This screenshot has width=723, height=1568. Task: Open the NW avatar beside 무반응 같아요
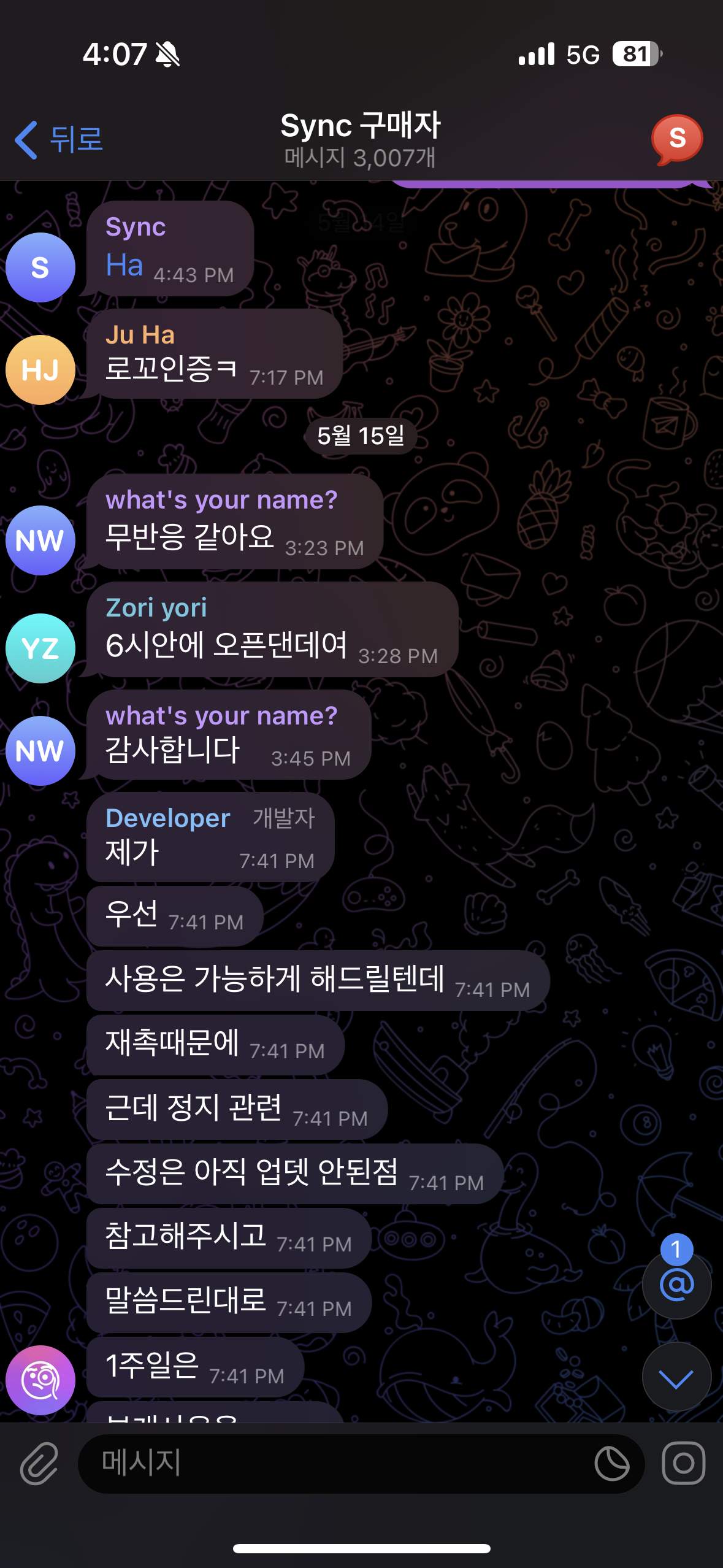pyautogui.click(x=40, y=540)
